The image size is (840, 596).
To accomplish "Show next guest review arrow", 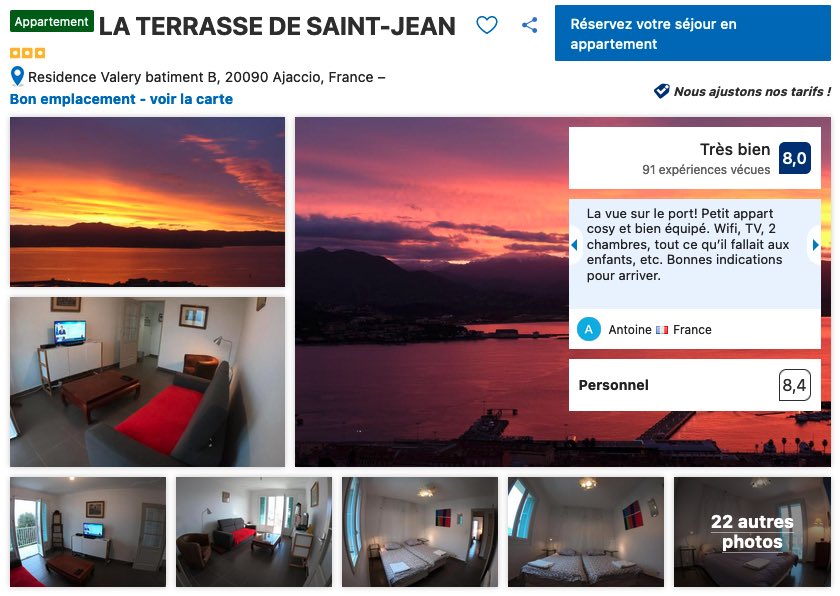I will (x=815, y=244).
